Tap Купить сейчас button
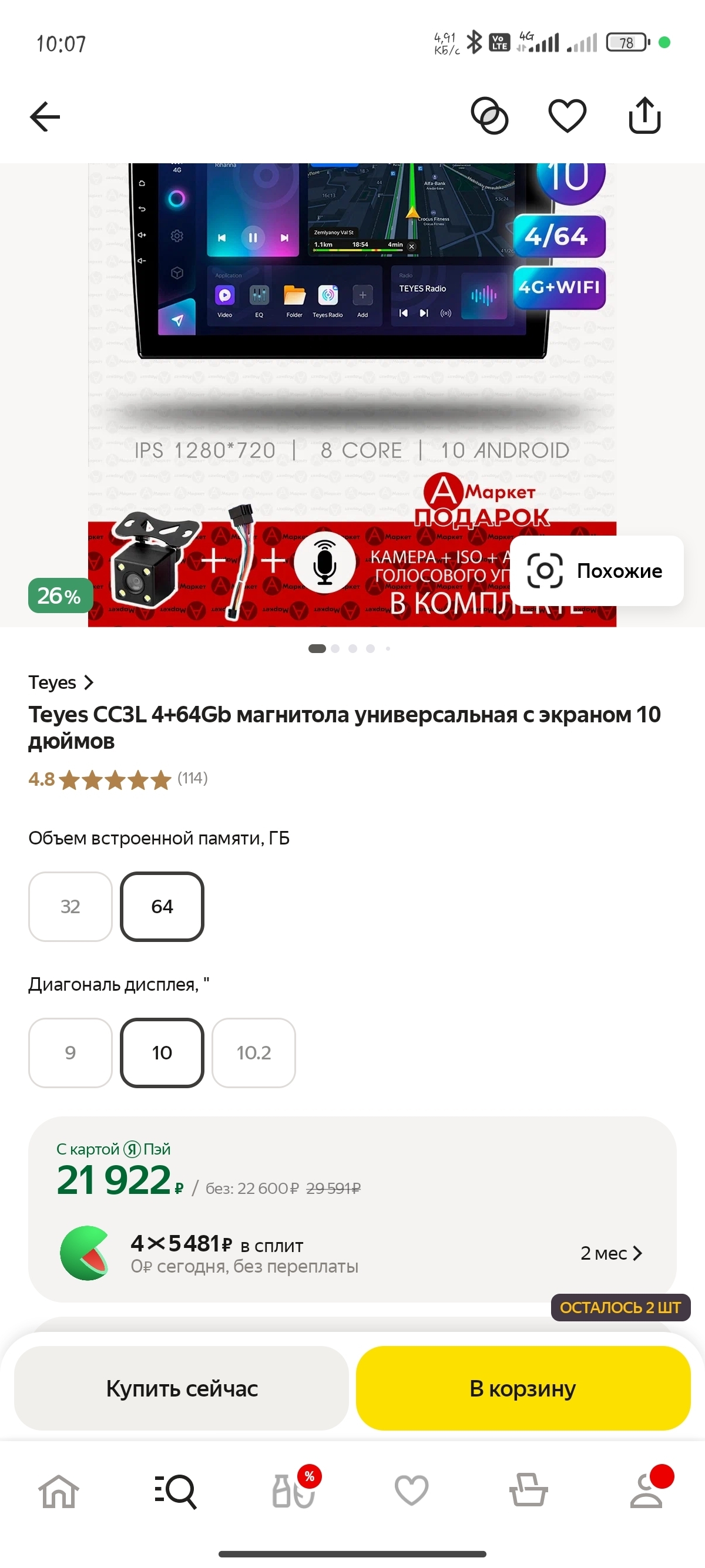This screenshot has height=1568, width=705. (182, 1388)
